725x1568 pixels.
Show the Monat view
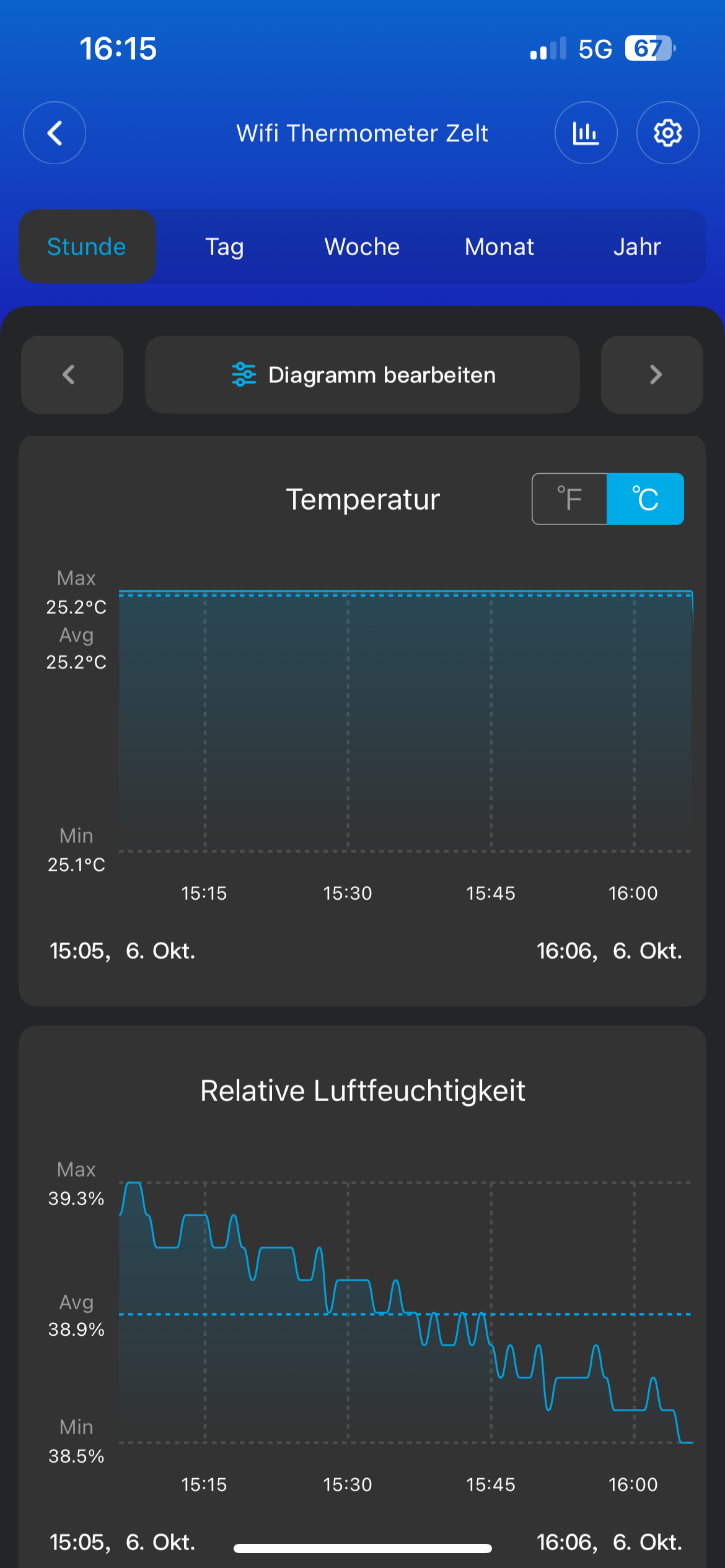coord(499,246)
